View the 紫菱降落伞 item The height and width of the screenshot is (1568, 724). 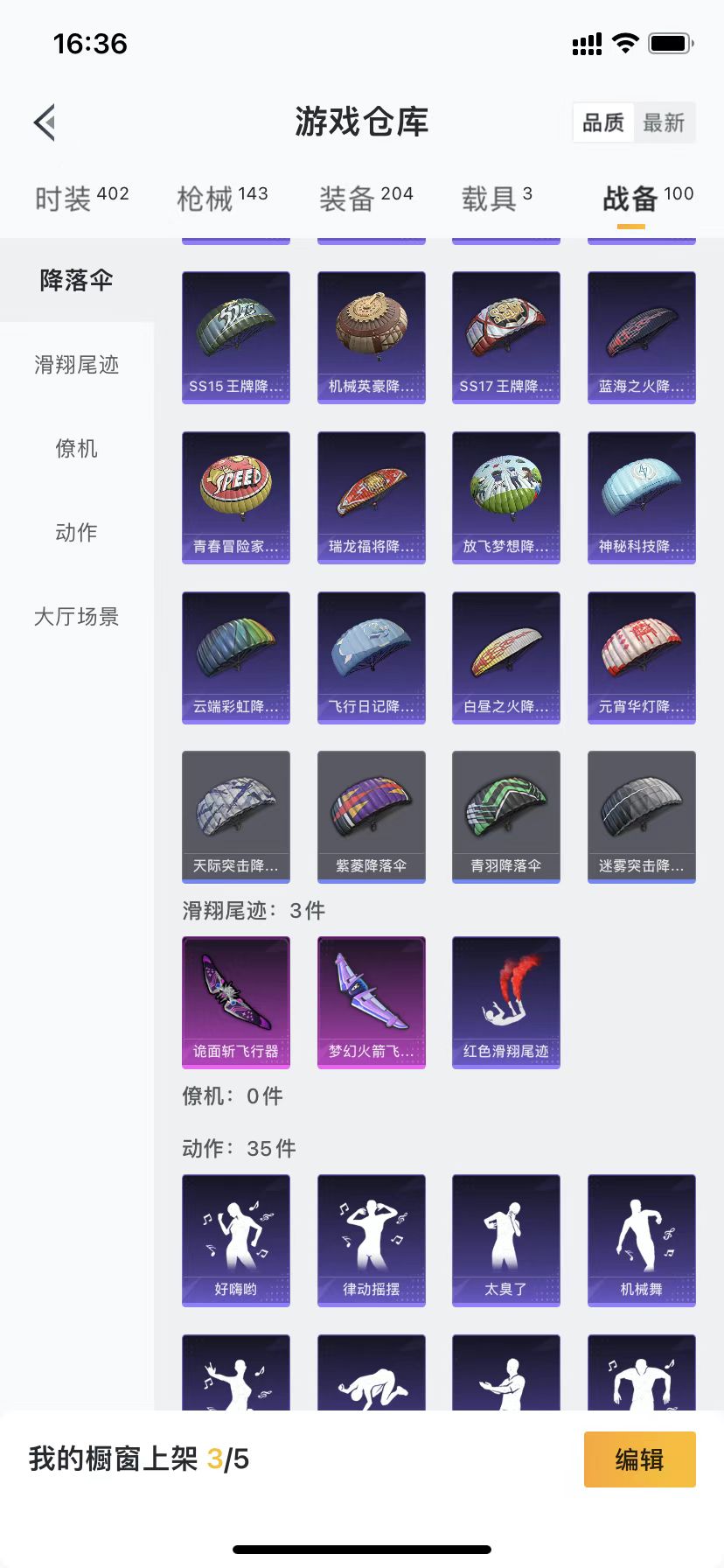coord(372,816)
